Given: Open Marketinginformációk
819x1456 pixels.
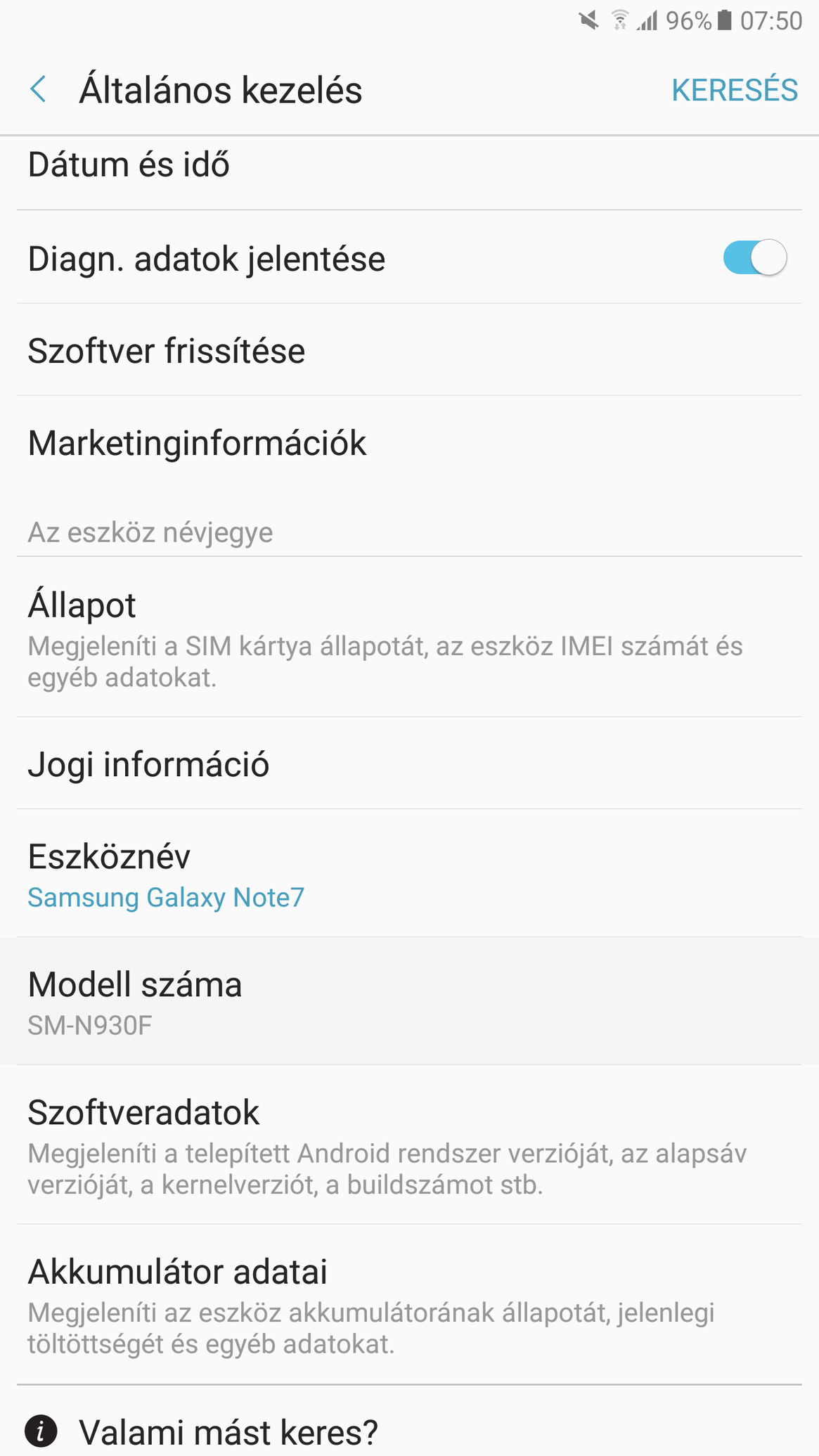Looking at the screenshot, I should pos(409,442).
